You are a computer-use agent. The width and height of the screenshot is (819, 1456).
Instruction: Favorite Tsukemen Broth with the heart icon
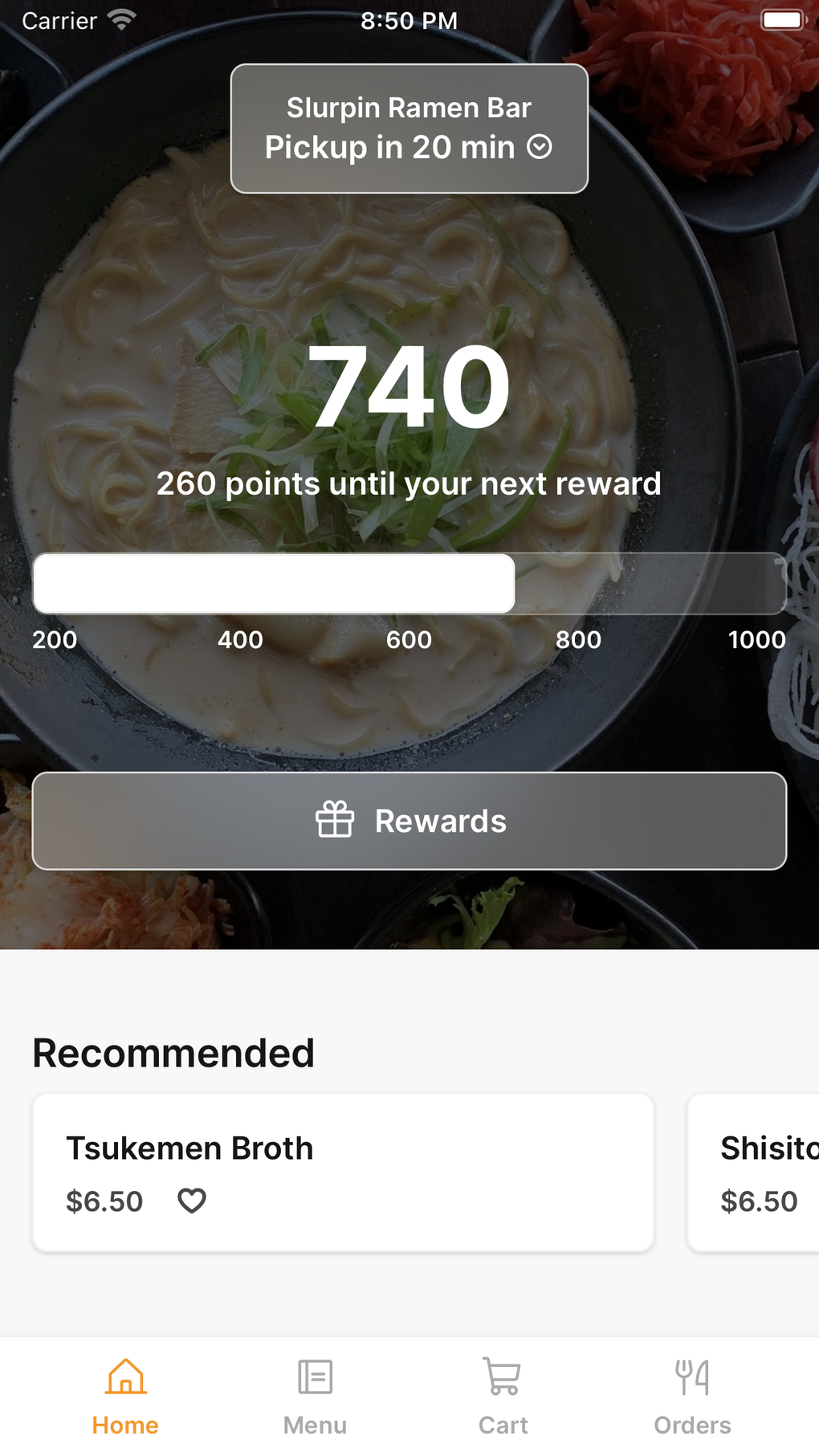[192, 1201]
